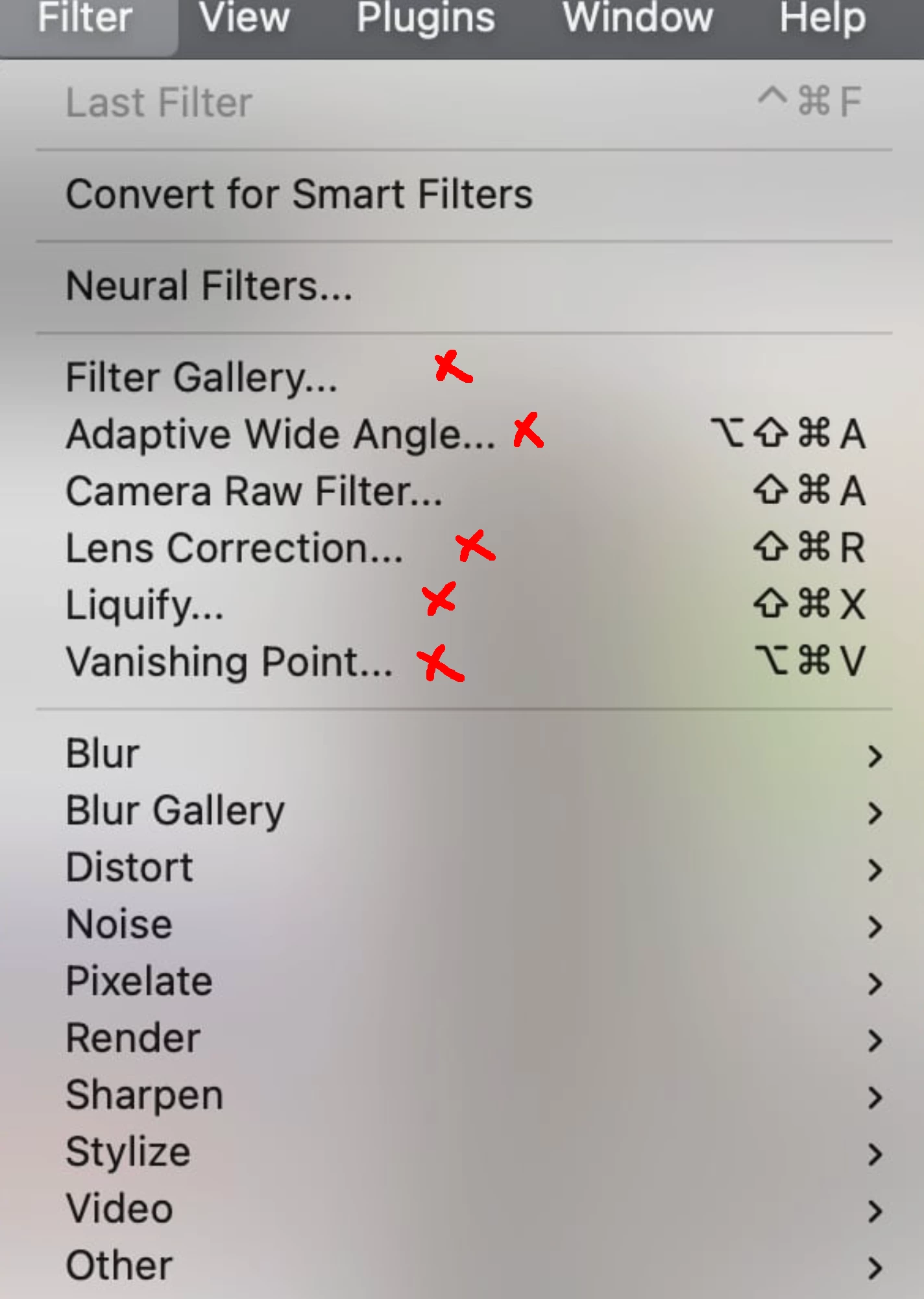Open the Help menu
The image size is (924, 1299).
[x=822, y=18]
